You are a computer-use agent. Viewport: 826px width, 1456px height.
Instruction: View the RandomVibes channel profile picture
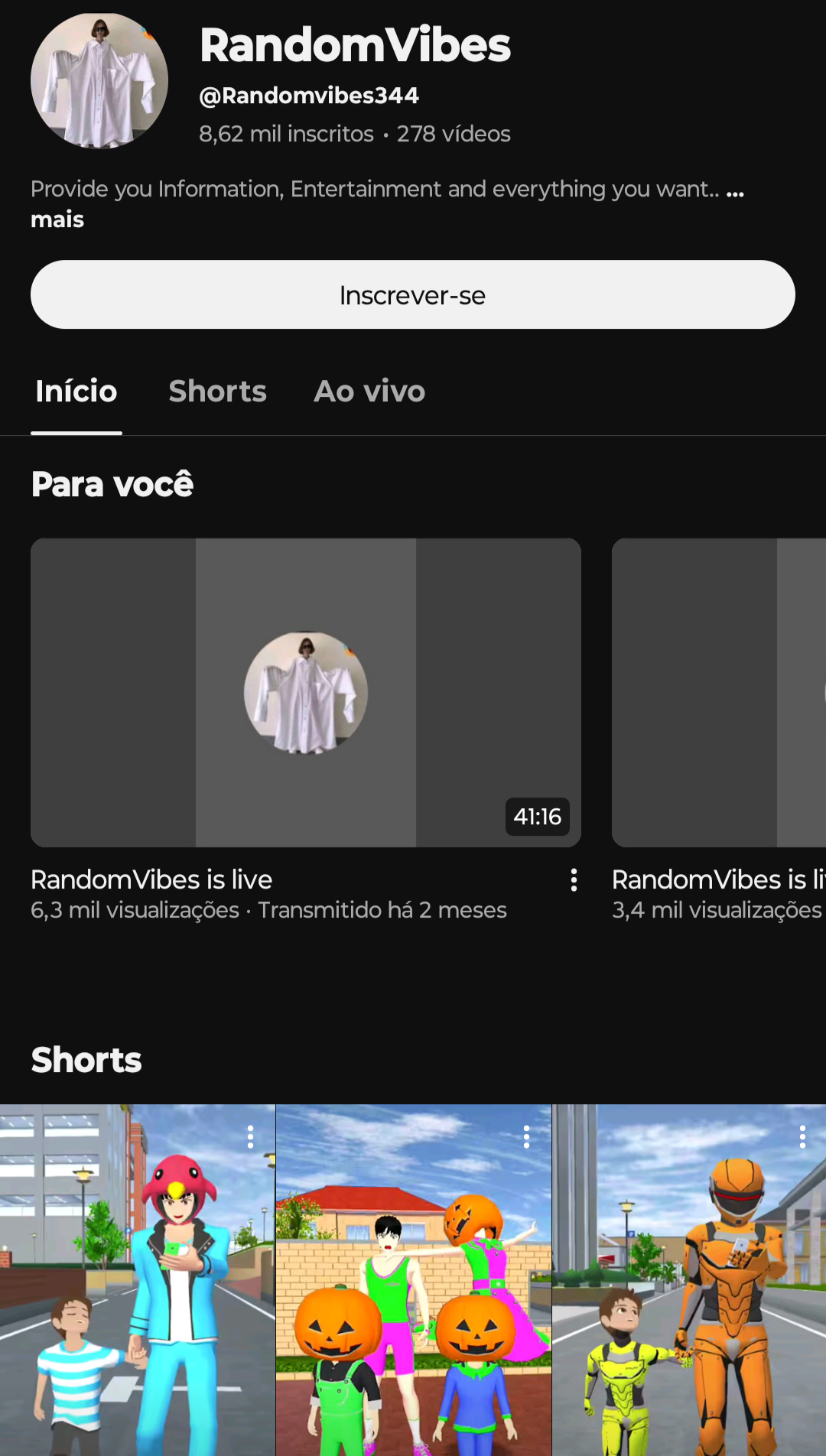tap(99, 80)
